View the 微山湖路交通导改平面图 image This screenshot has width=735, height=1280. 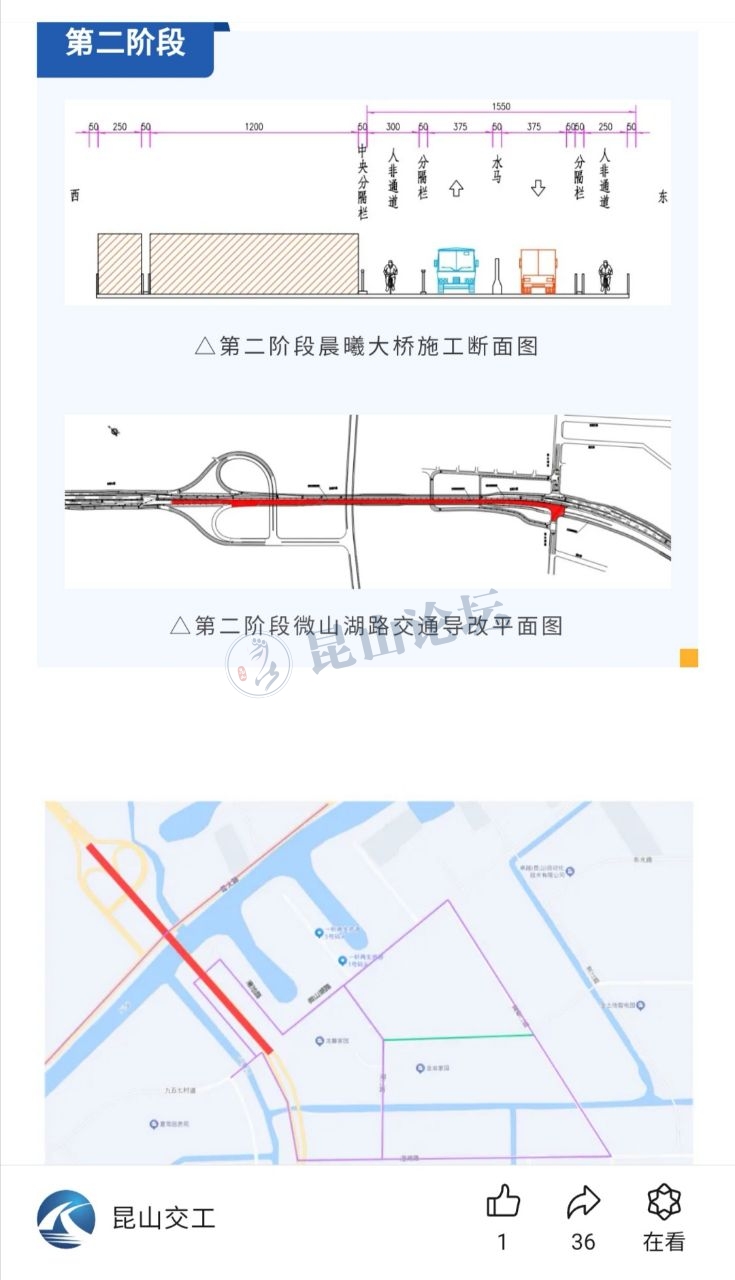coord(367,502)
